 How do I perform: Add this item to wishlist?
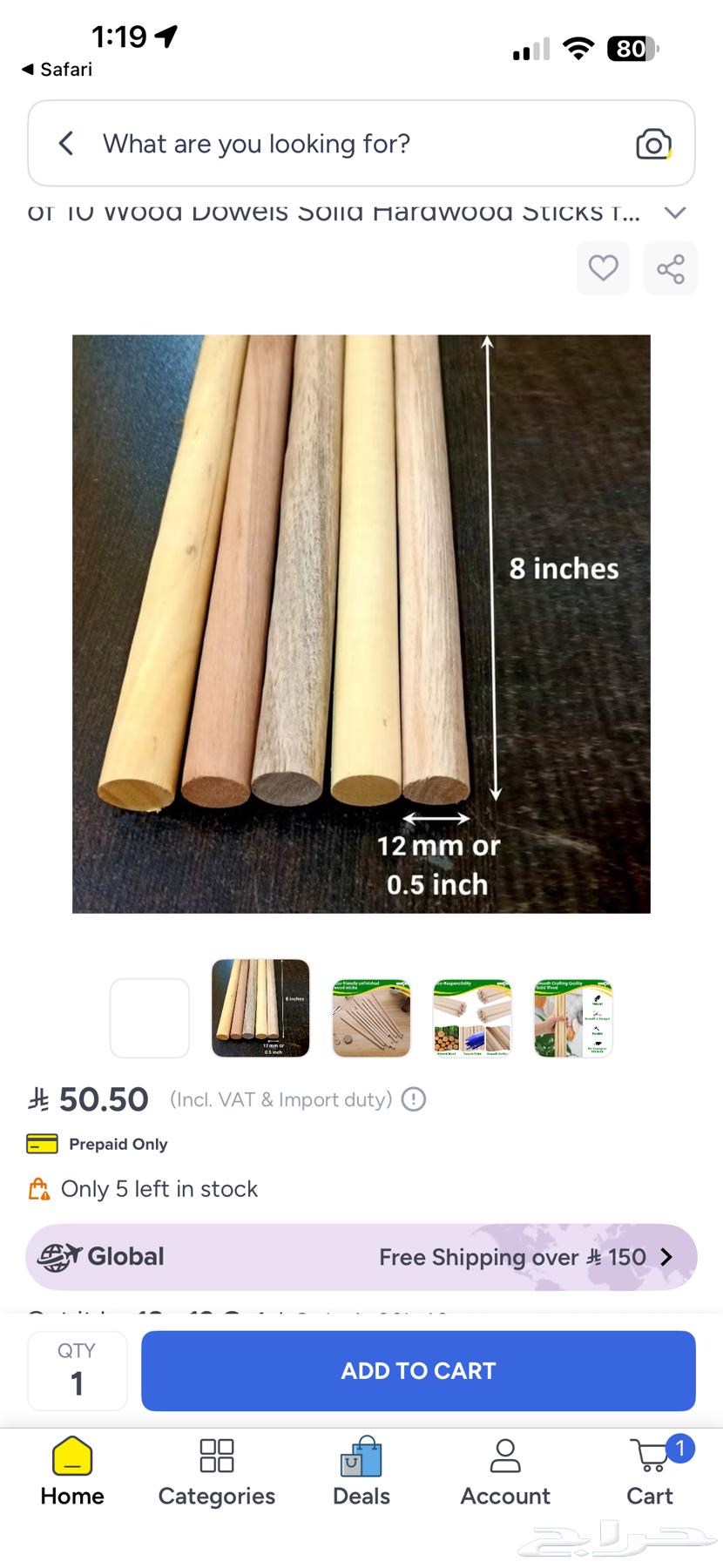[603, 268]
